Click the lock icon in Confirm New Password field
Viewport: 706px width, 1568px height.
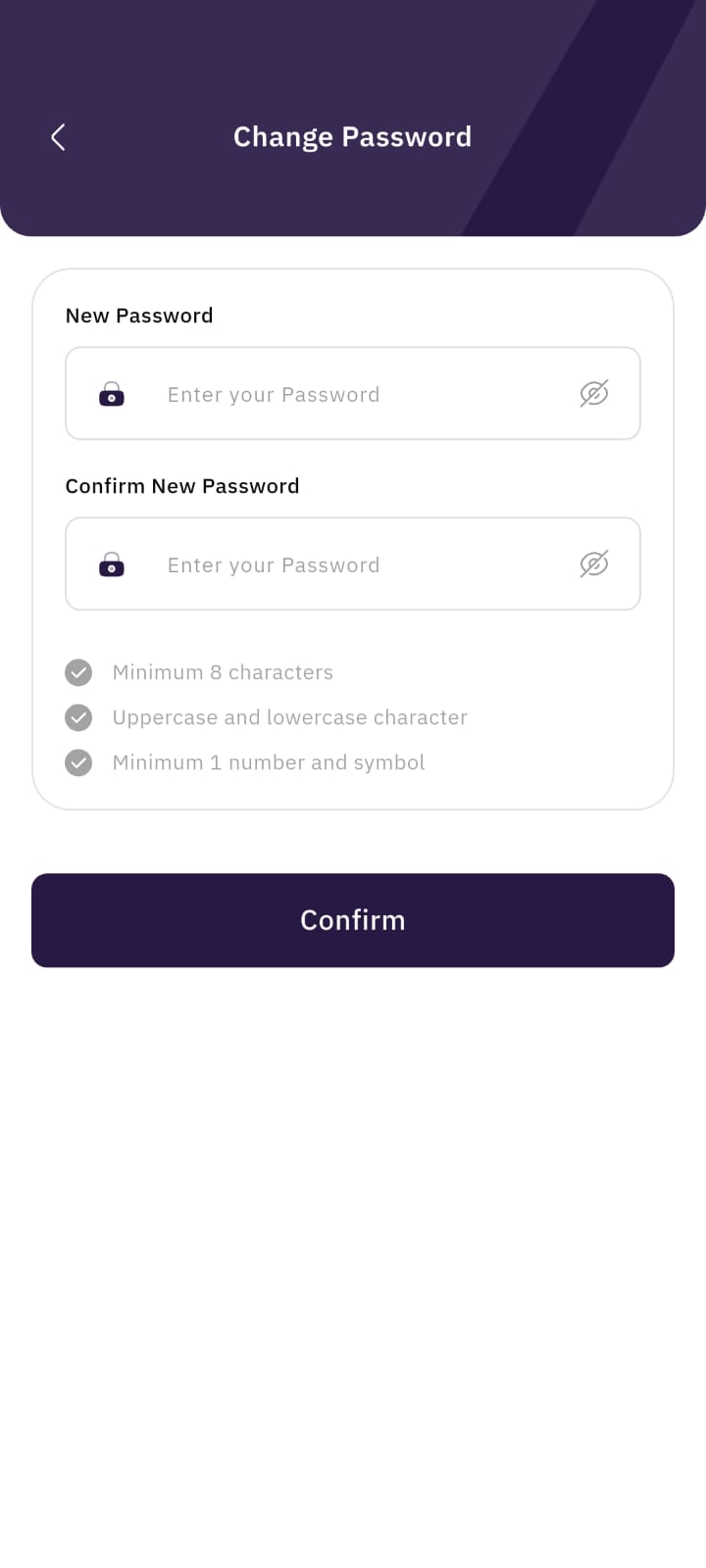pyautogui.click(x=112, y=564)
